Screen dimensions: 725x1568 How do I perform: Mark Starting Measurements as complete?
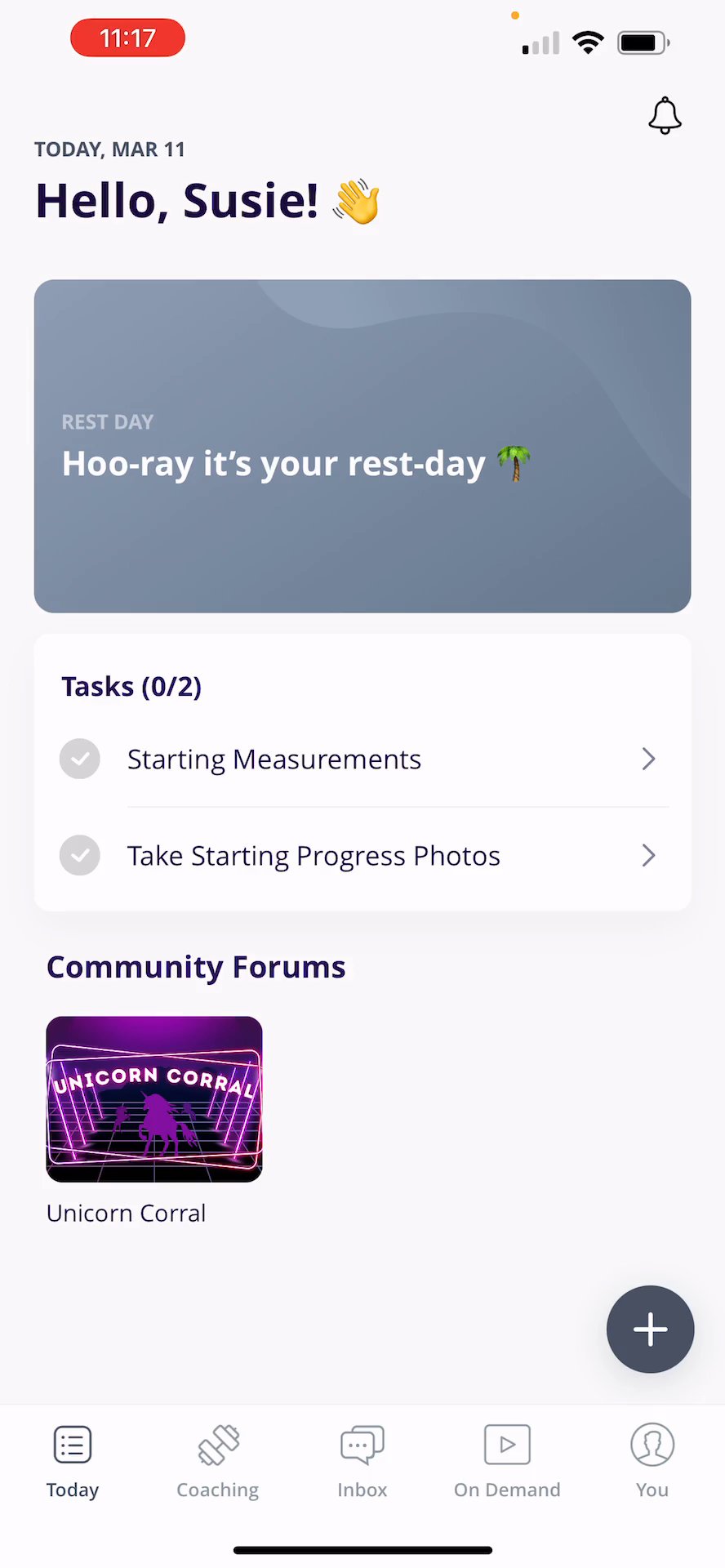click(x=80, y=759)
